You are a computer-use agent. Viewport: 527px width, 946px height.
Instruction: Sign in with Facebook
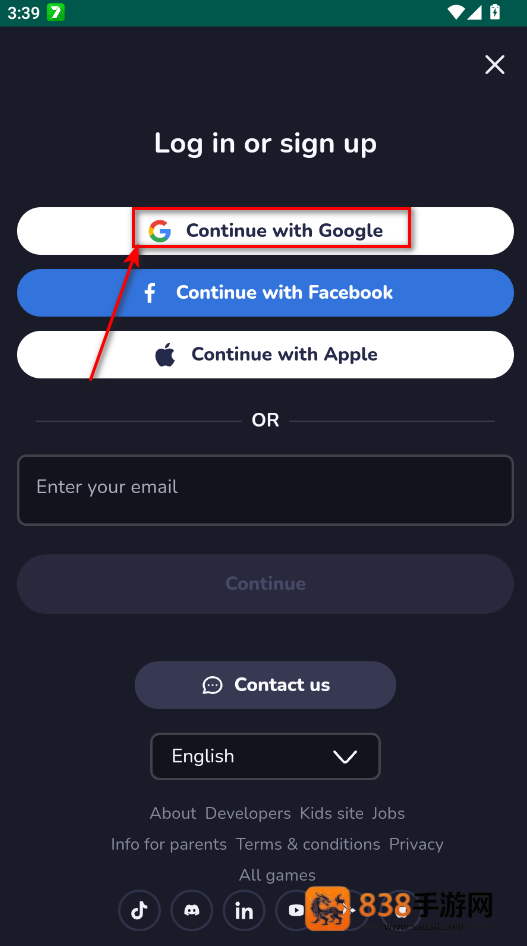click(265, 293)
